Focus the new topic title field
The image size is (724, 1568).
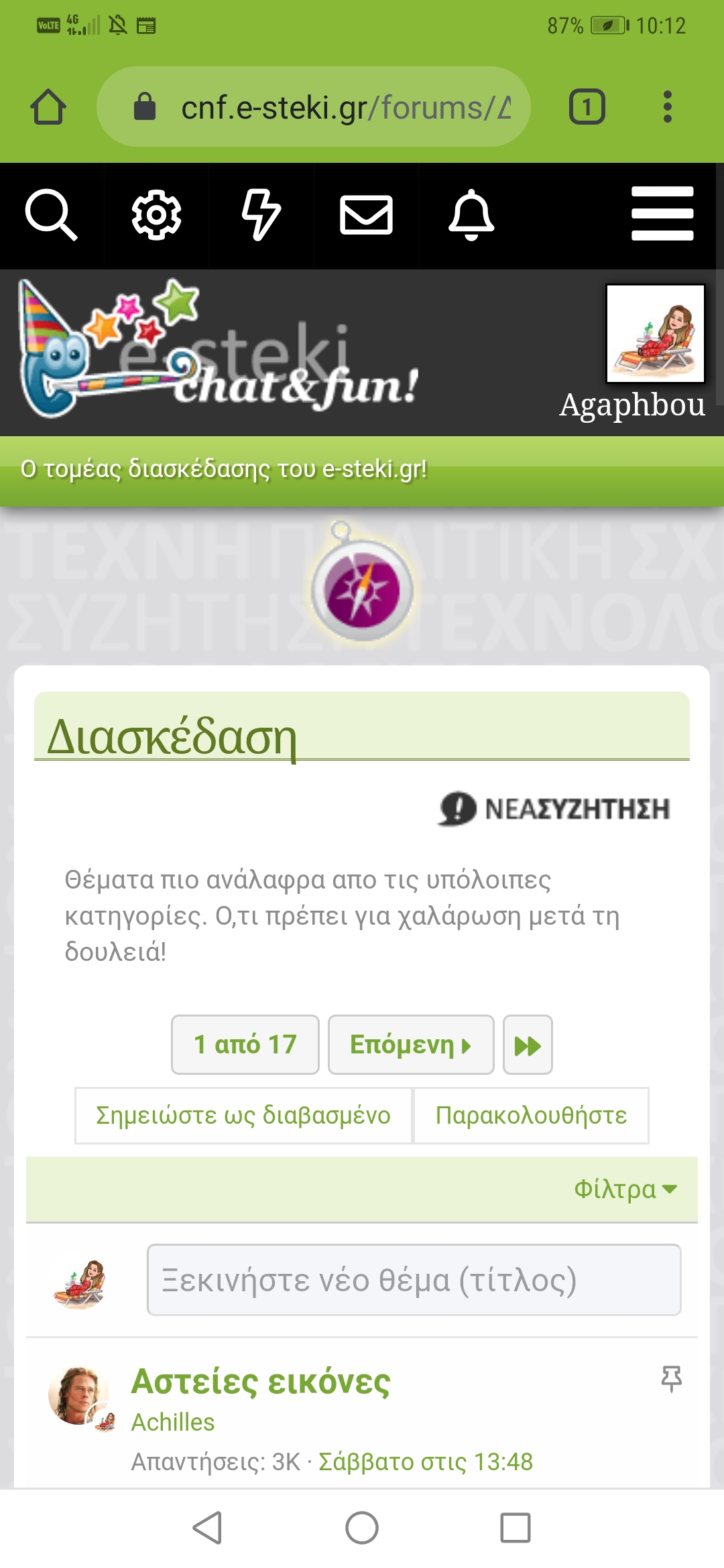click(x=414, y=1280)
